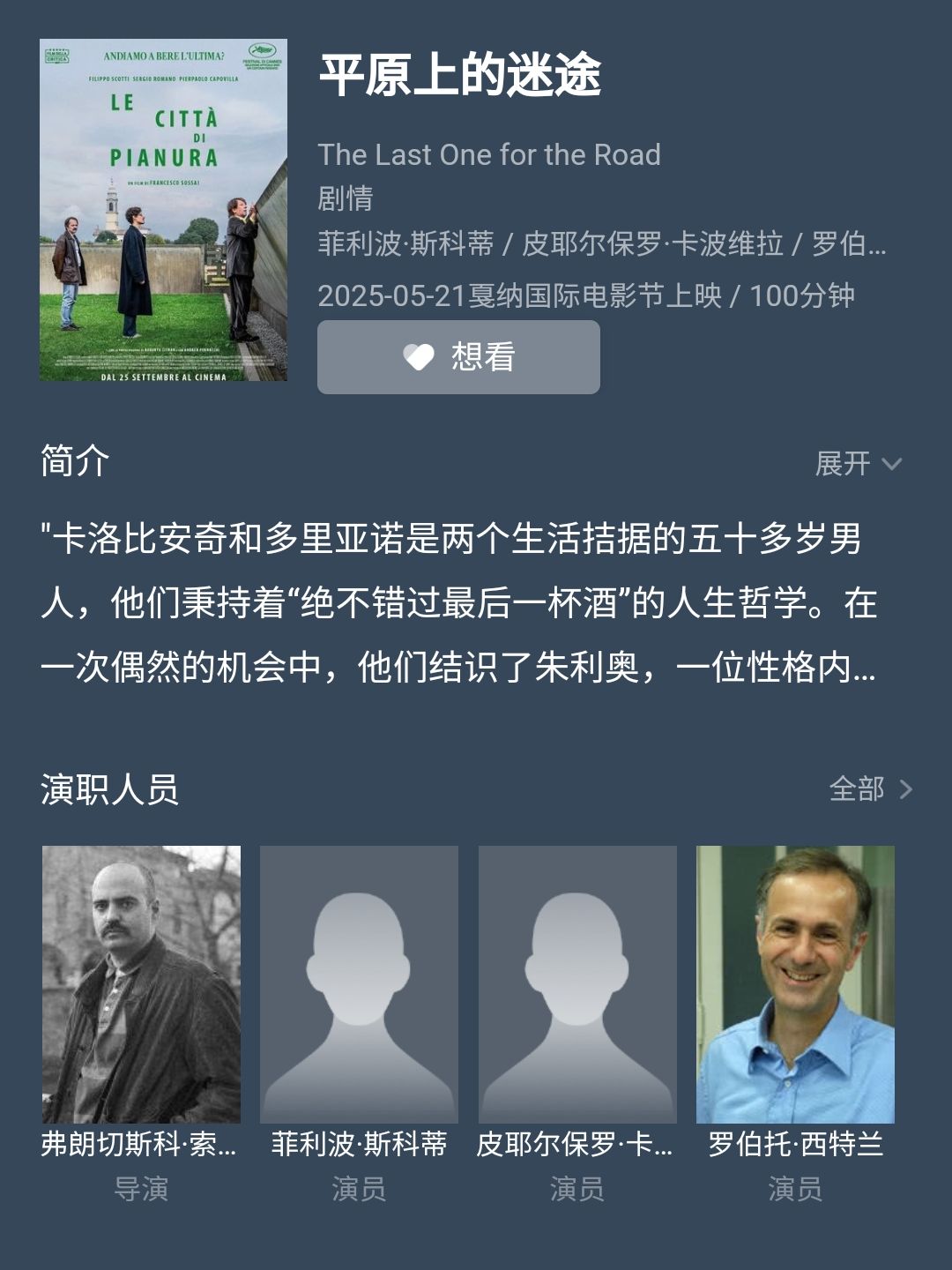Open the Le Città di Pianura poster
This screenshot has width=952, height=1270.
pyautogui.click(x=163, y=210)
